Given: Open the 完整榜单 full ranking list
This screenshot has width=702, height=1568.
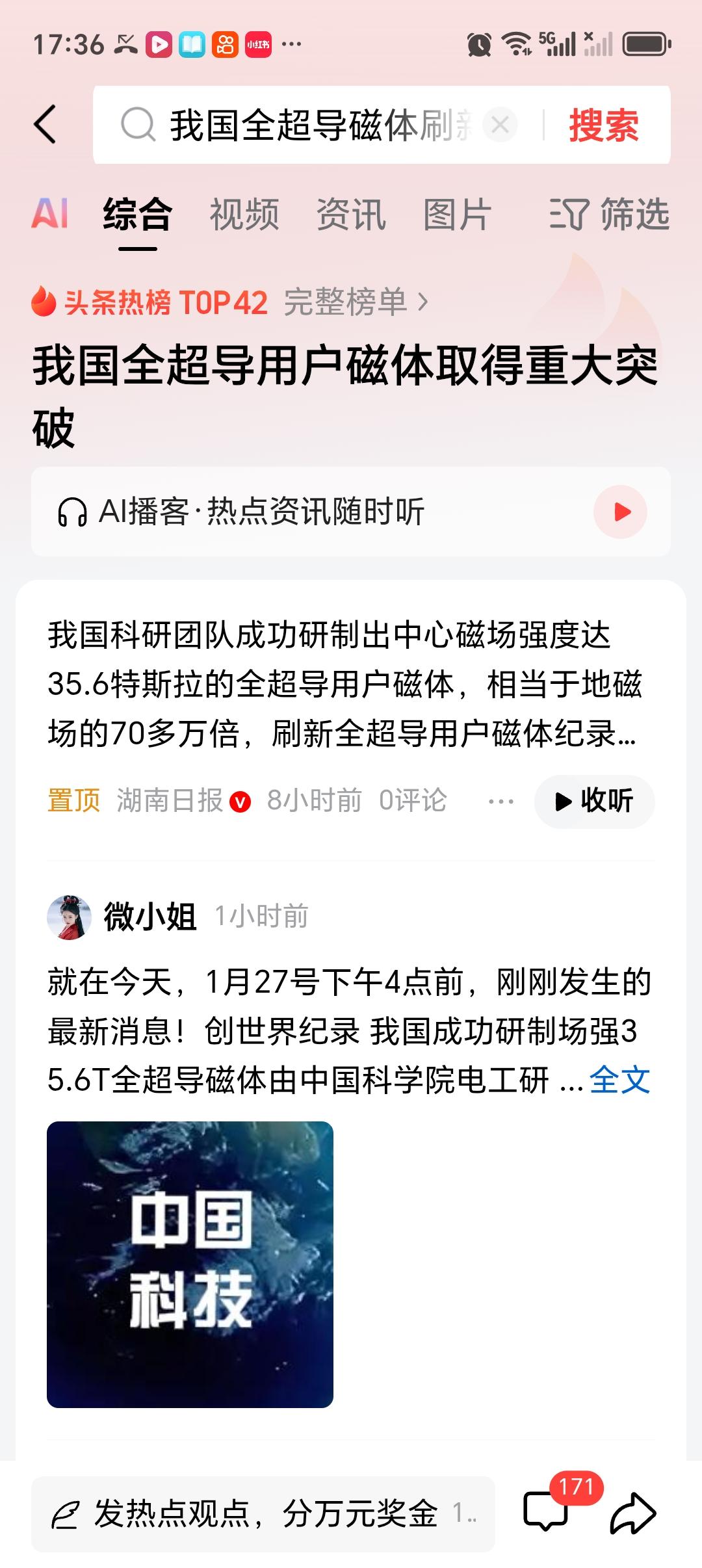Looking at the screenshot, I should coord(351,302).
